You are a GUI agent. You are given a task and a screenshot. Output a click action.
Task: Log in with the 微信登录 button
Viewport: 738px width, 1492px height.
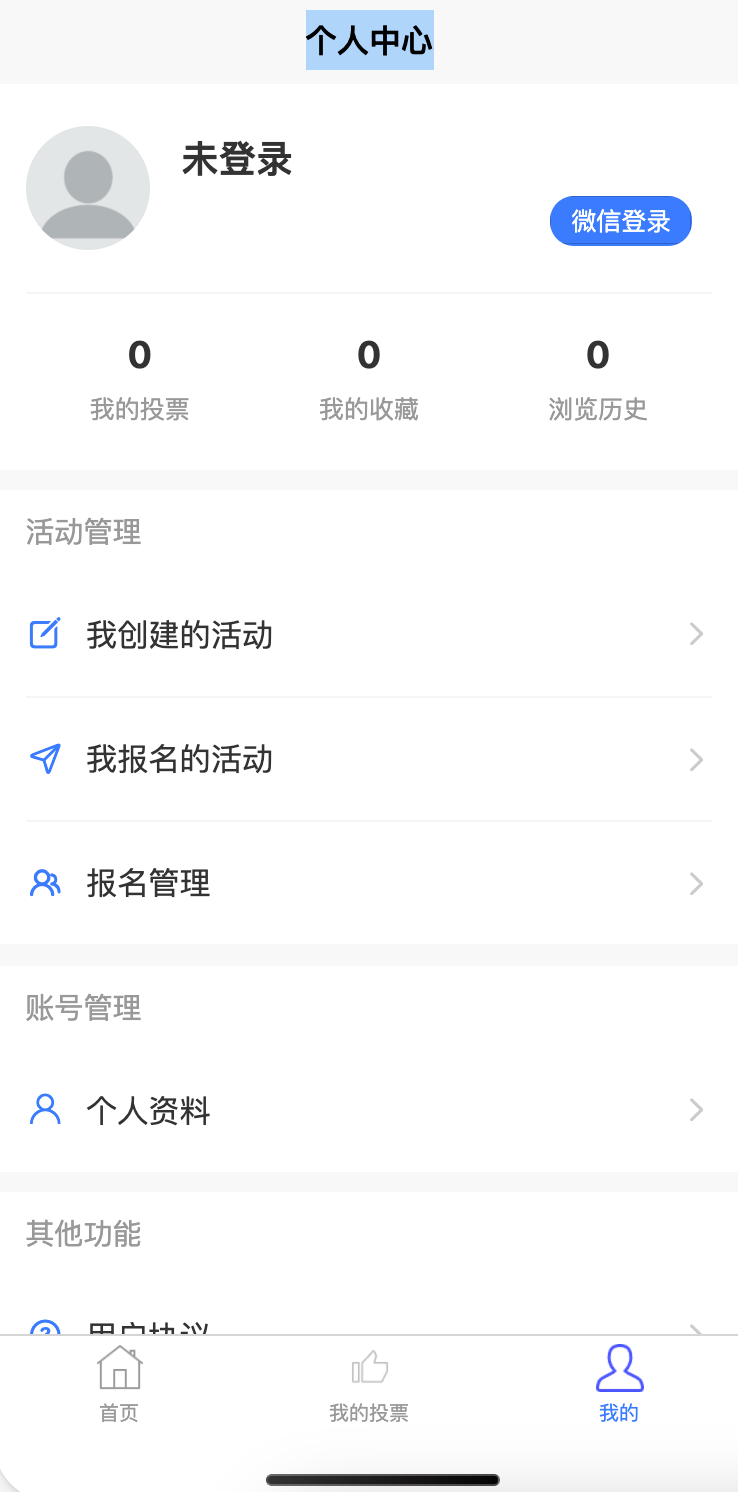coord(620,221)
